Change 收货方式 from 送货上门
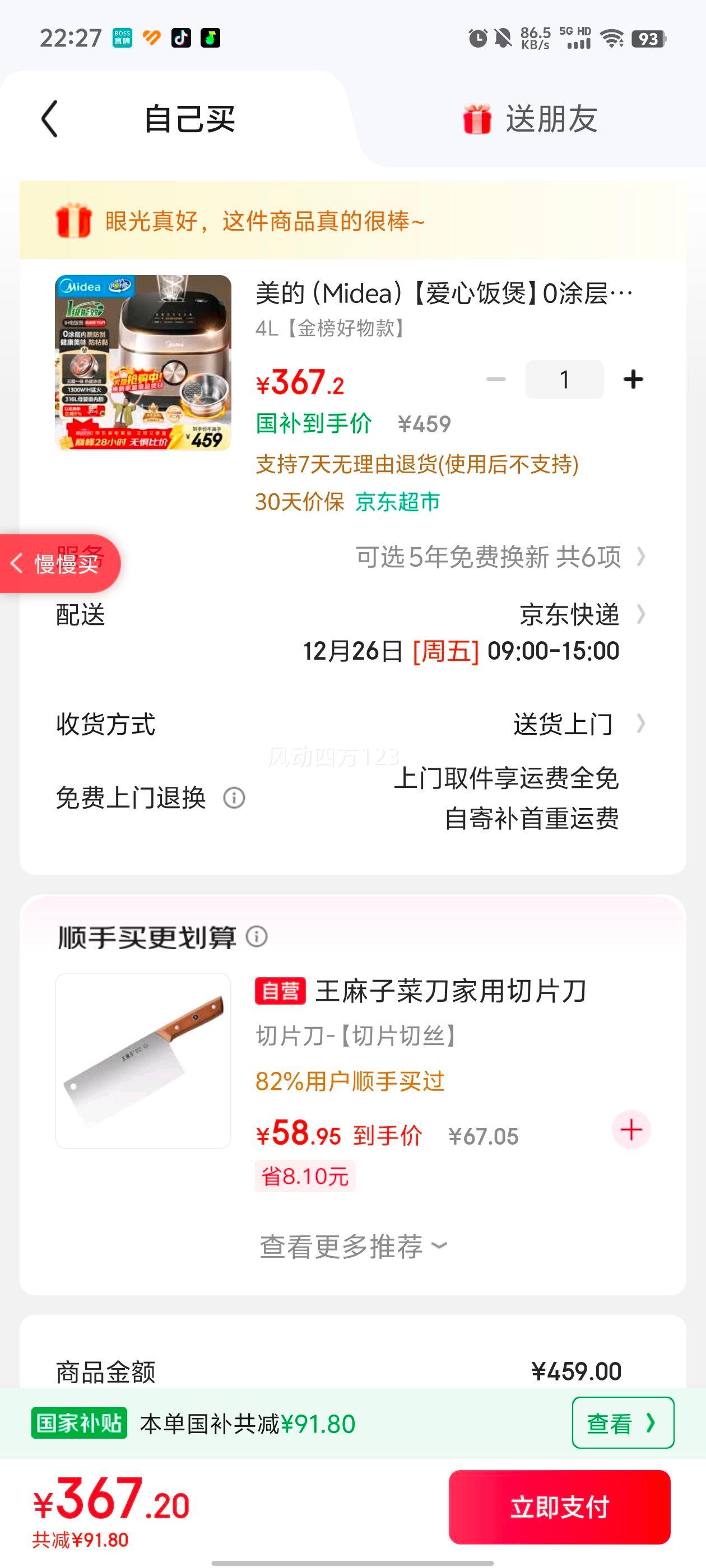The width and height of the screenshot is (706, 1568). coord(564,724)
